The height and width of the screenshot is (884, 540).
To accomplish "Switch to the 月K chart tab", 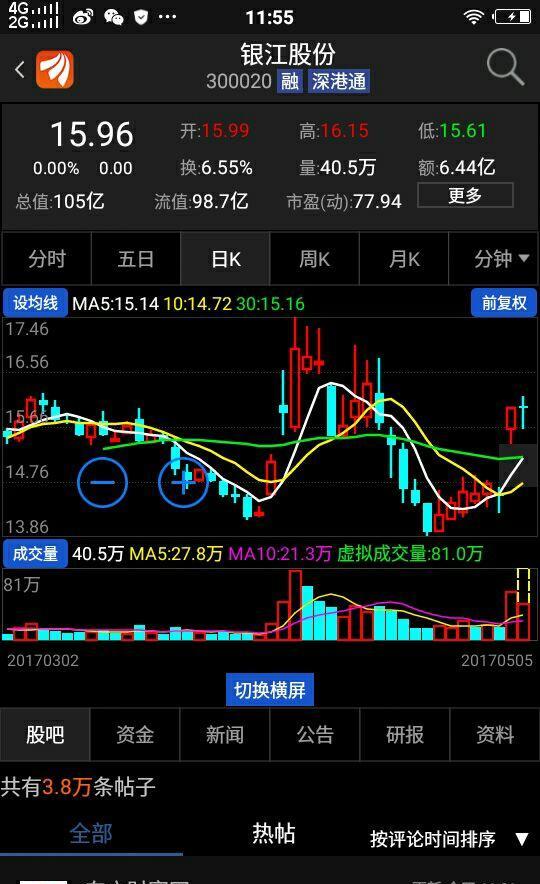I will (x=404, y=259).
